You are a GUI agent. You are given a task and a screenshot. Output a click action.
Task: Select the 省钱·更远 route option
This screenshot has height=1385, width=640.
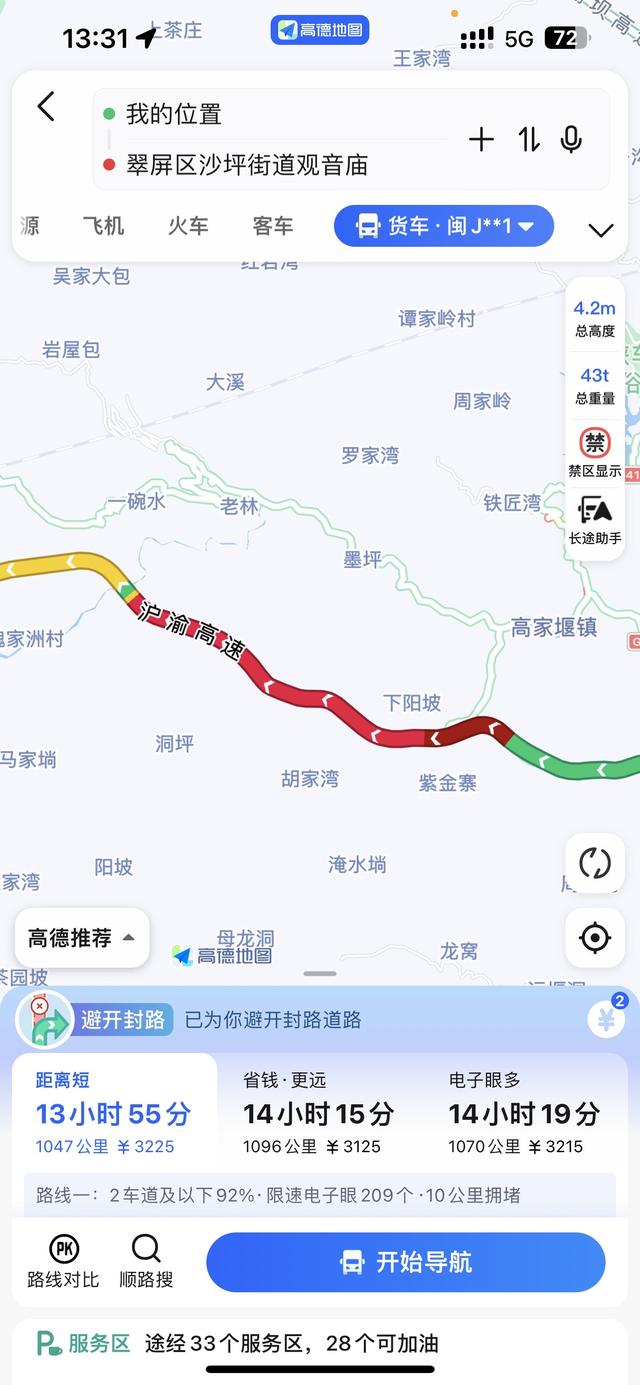pyautogui.click(x=319, y=1113)
